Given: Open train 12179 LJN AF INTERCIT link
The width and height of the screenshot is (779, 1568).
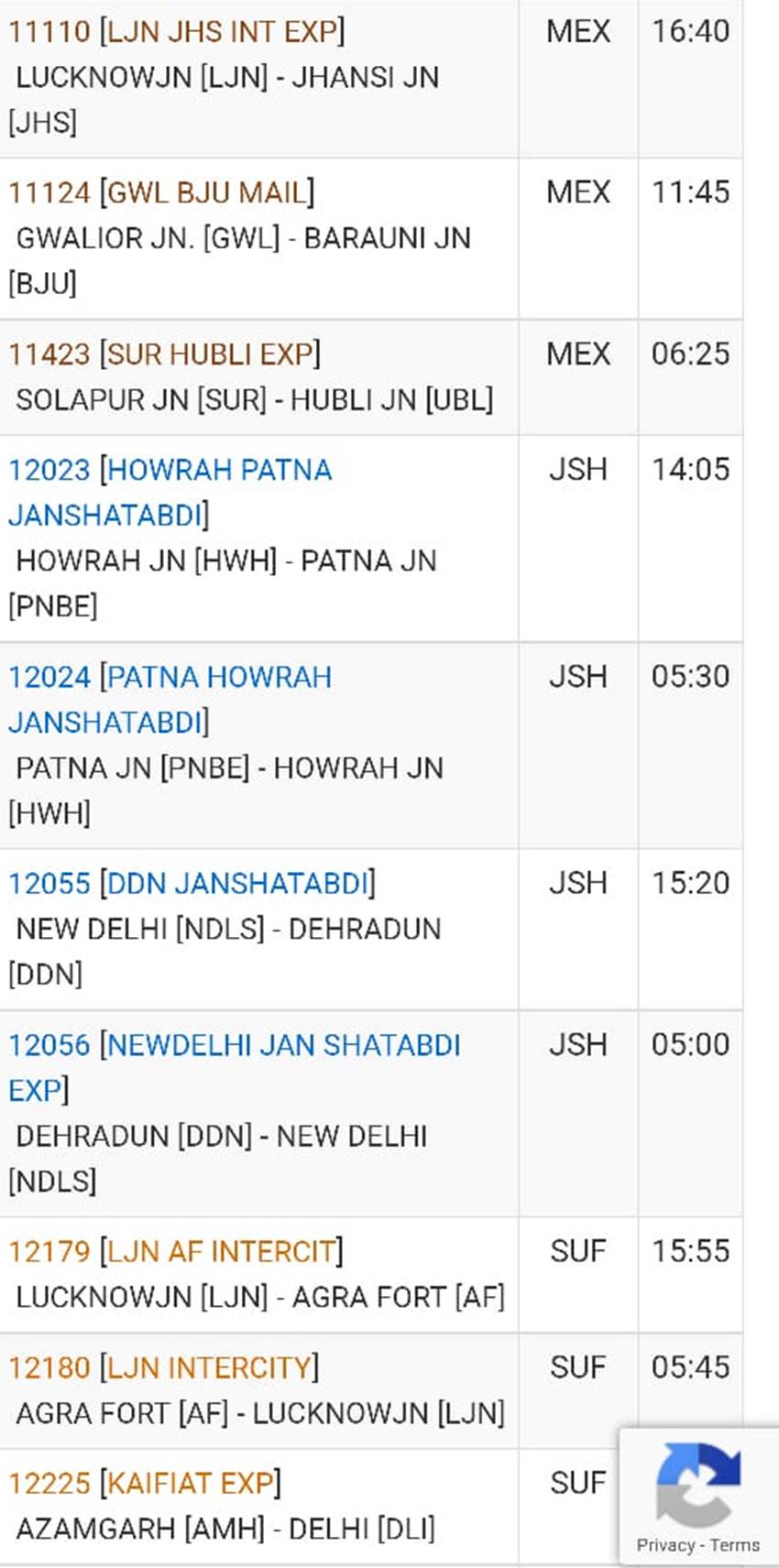Looking at the screenshot, I should coord(175,1251).
